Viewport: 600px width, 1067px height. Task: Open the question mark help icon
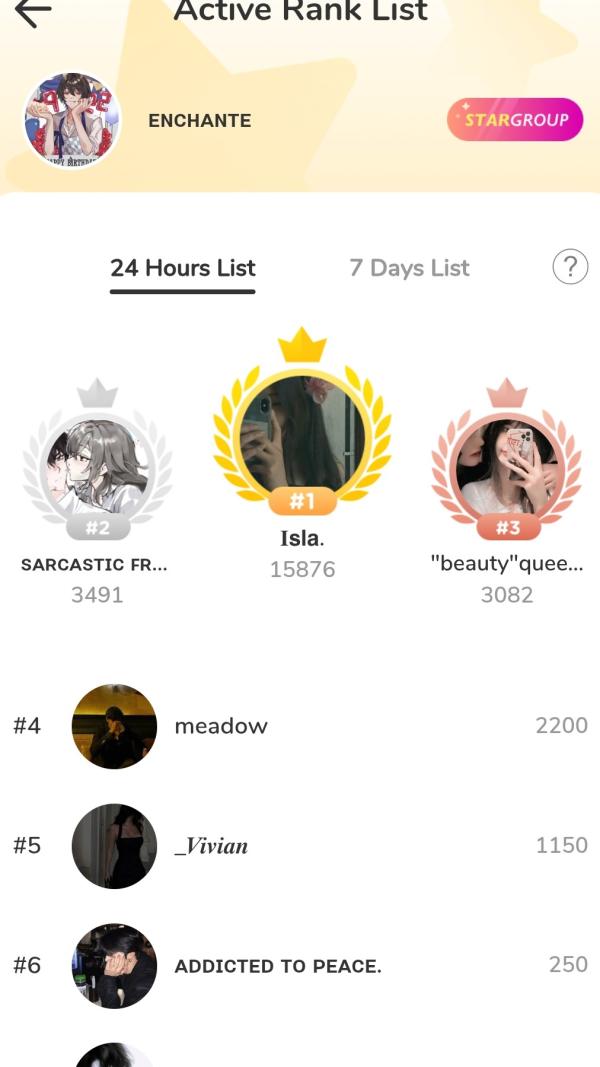[570, 267]
